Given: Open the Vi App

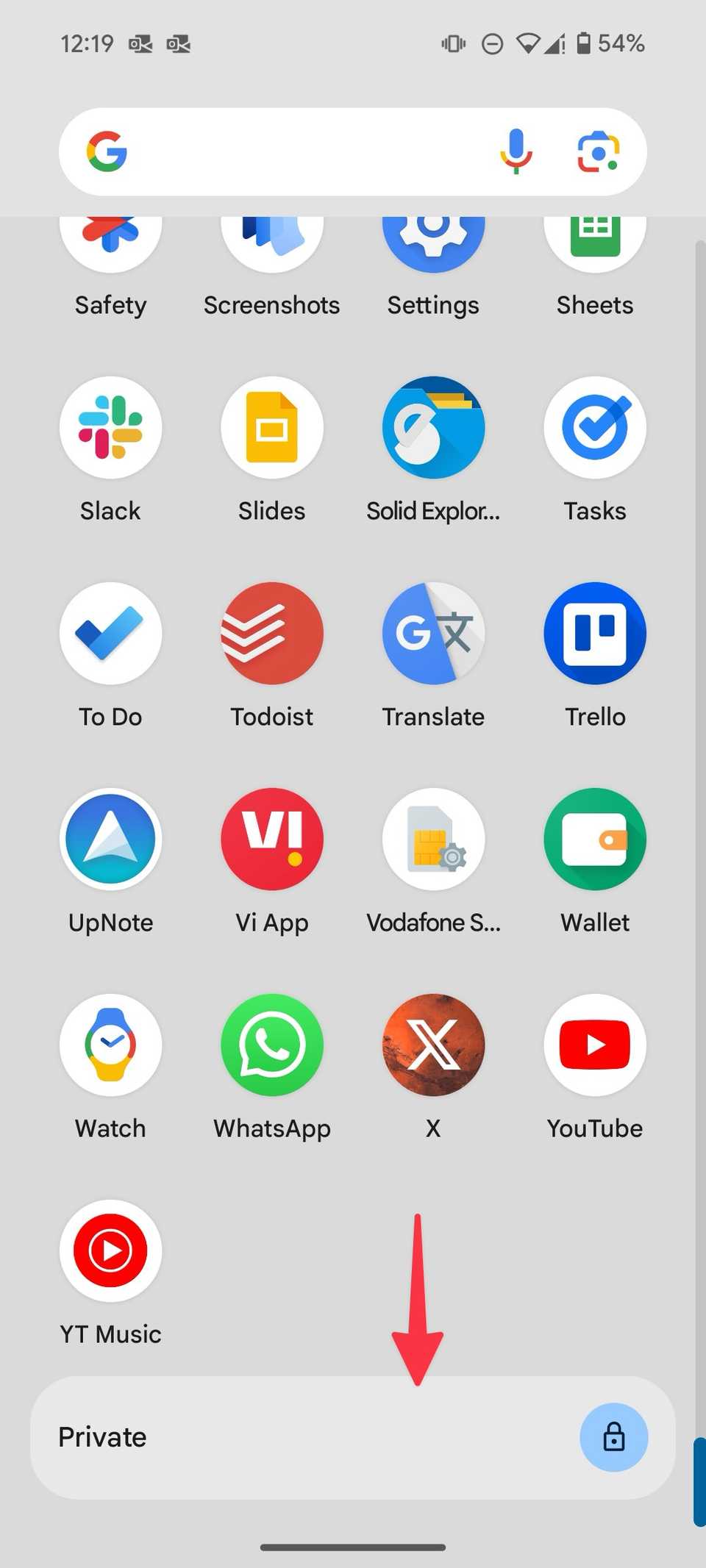Looking at the screenshot, I should pos(271,839).
